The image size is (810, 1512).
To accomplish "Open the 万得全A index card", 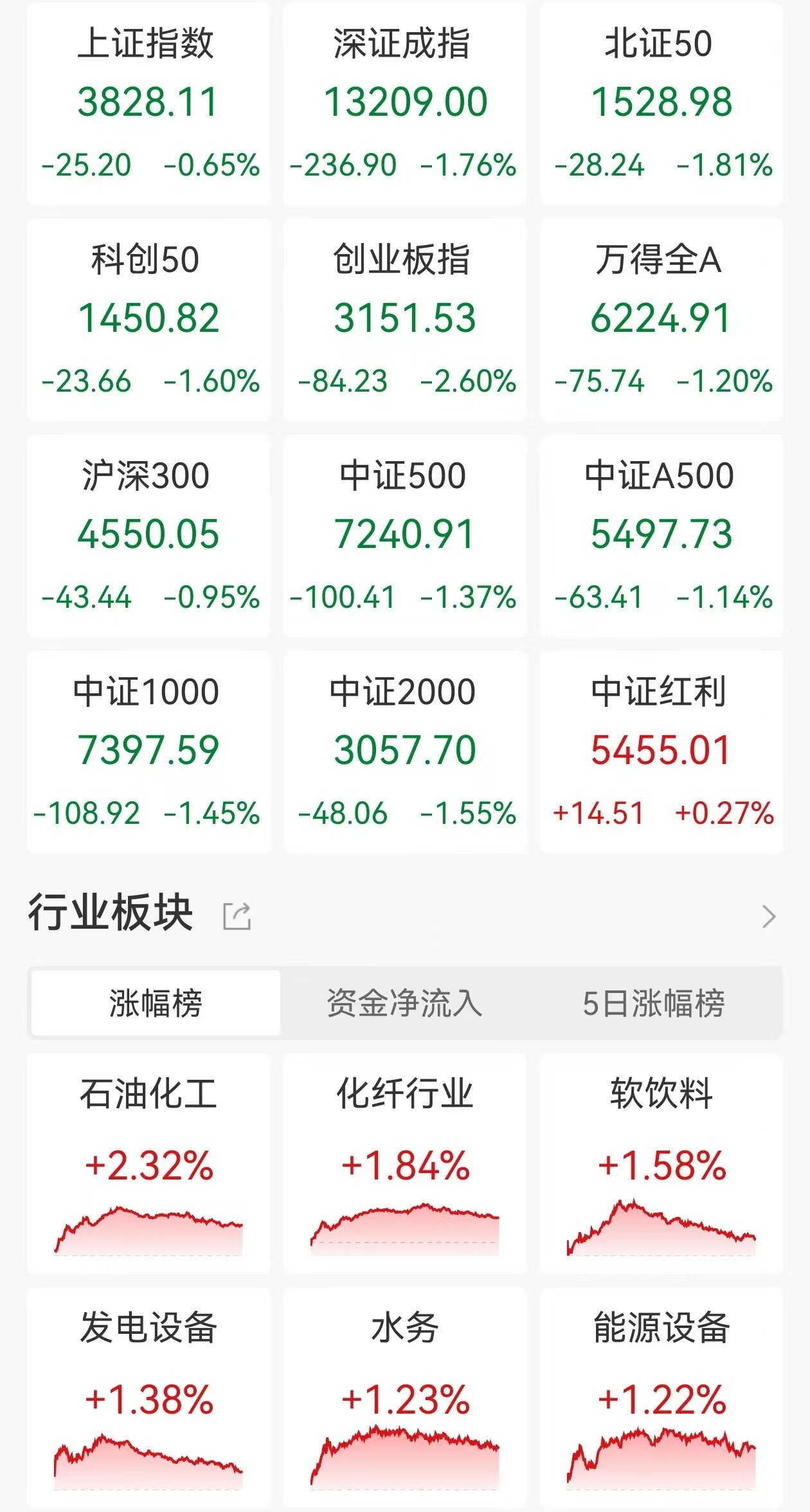I will [x=661, y=320].
